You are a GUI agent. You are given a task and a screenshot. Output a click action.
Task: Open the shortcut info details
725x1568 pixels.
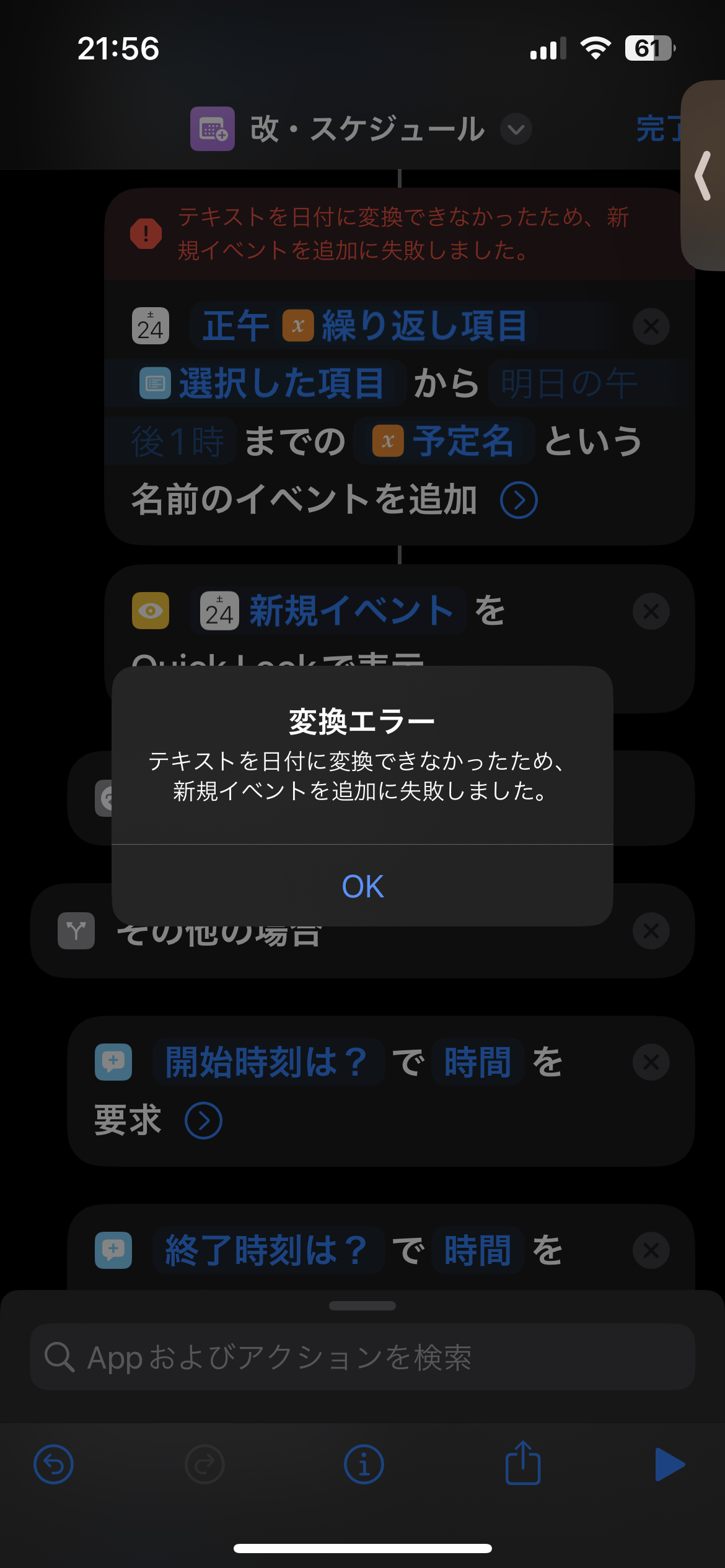click(364, 1465)
